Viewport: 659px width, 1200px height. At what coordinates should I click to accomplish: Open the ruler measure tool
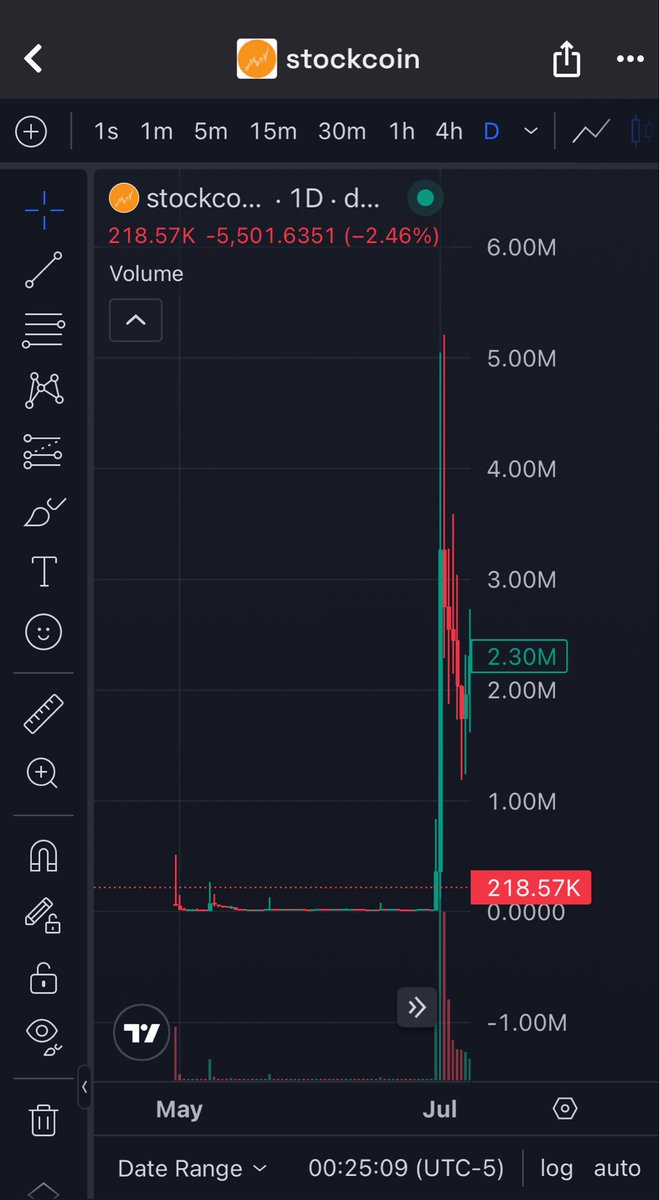click(43, 713)
